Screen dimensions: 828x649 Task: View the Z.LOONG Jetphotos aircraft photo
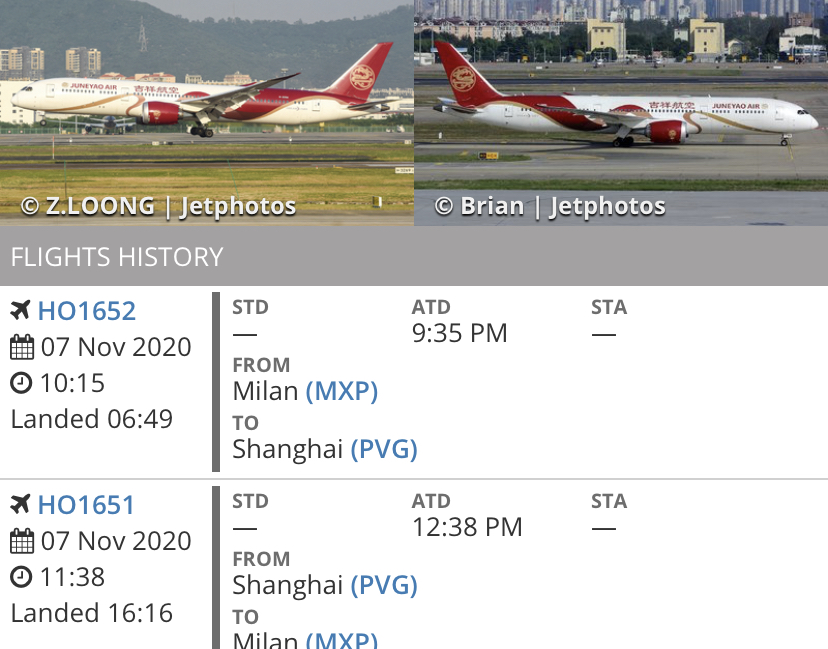[x=206, y=110]
